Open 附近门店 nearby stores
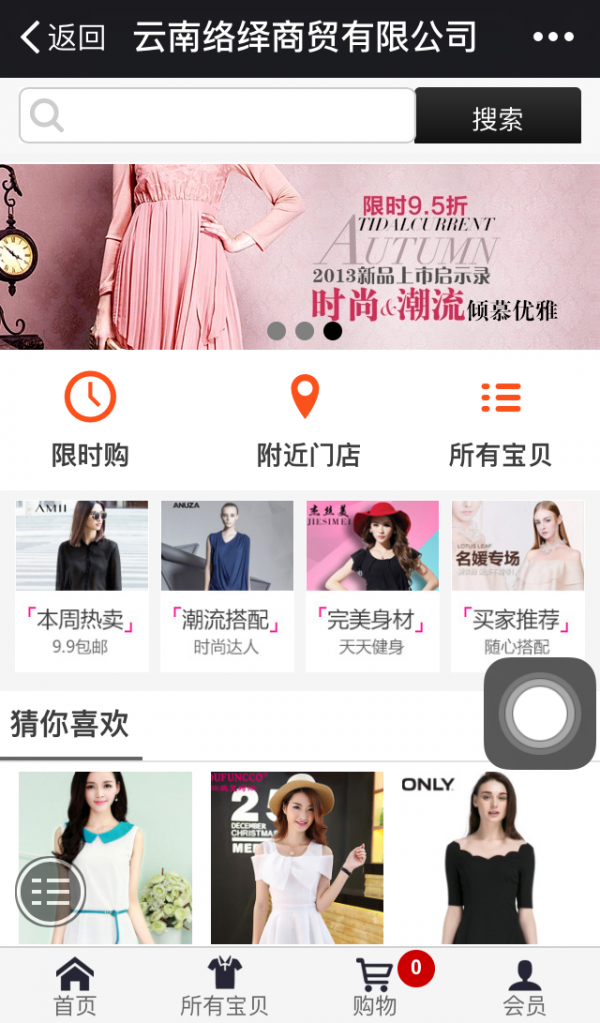The height and width of the screenshot is (1023, 600). 307,421
